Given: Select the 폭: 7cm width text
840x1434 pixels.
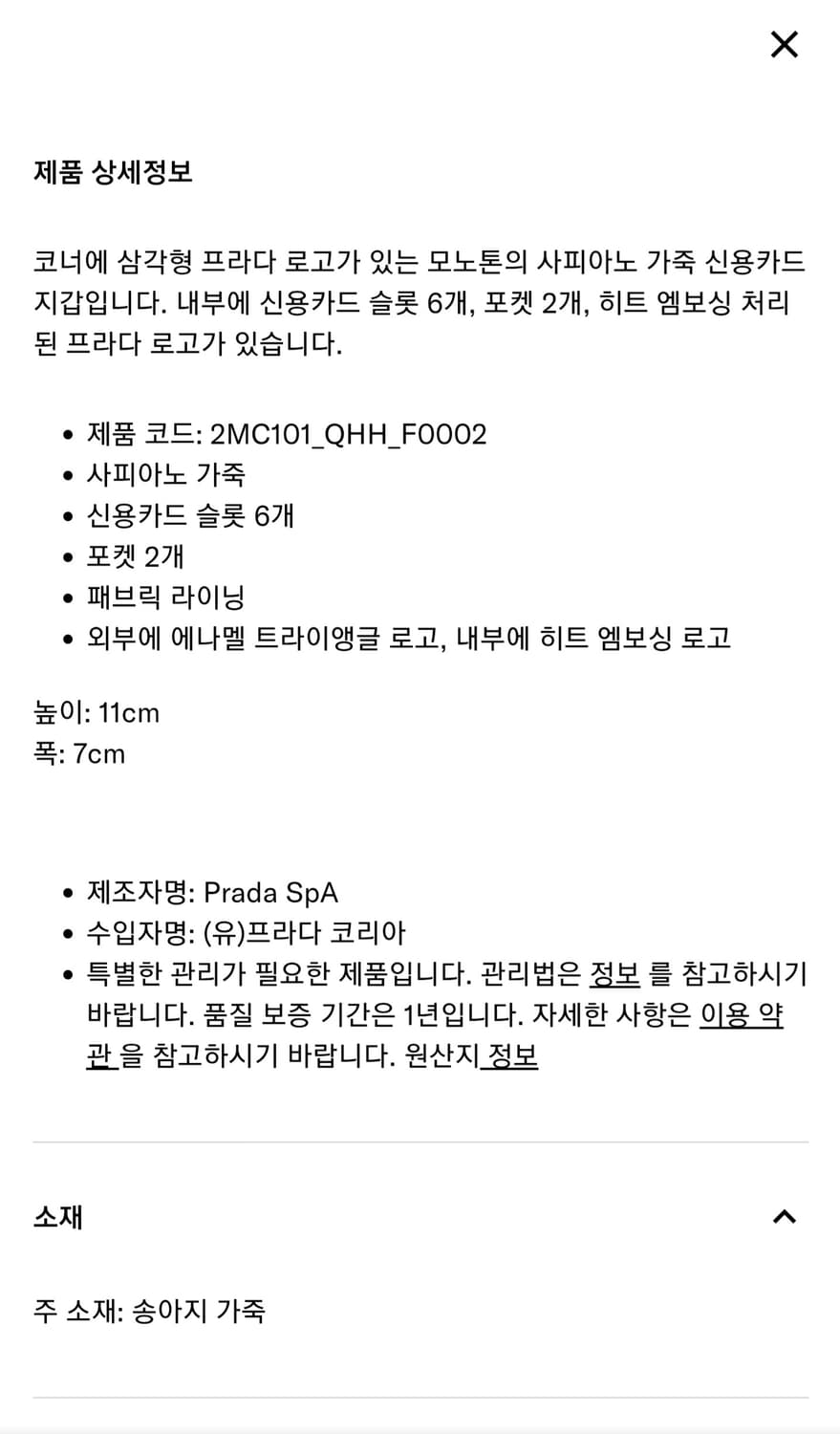Looking at the screenshot, I should [76, 753].
